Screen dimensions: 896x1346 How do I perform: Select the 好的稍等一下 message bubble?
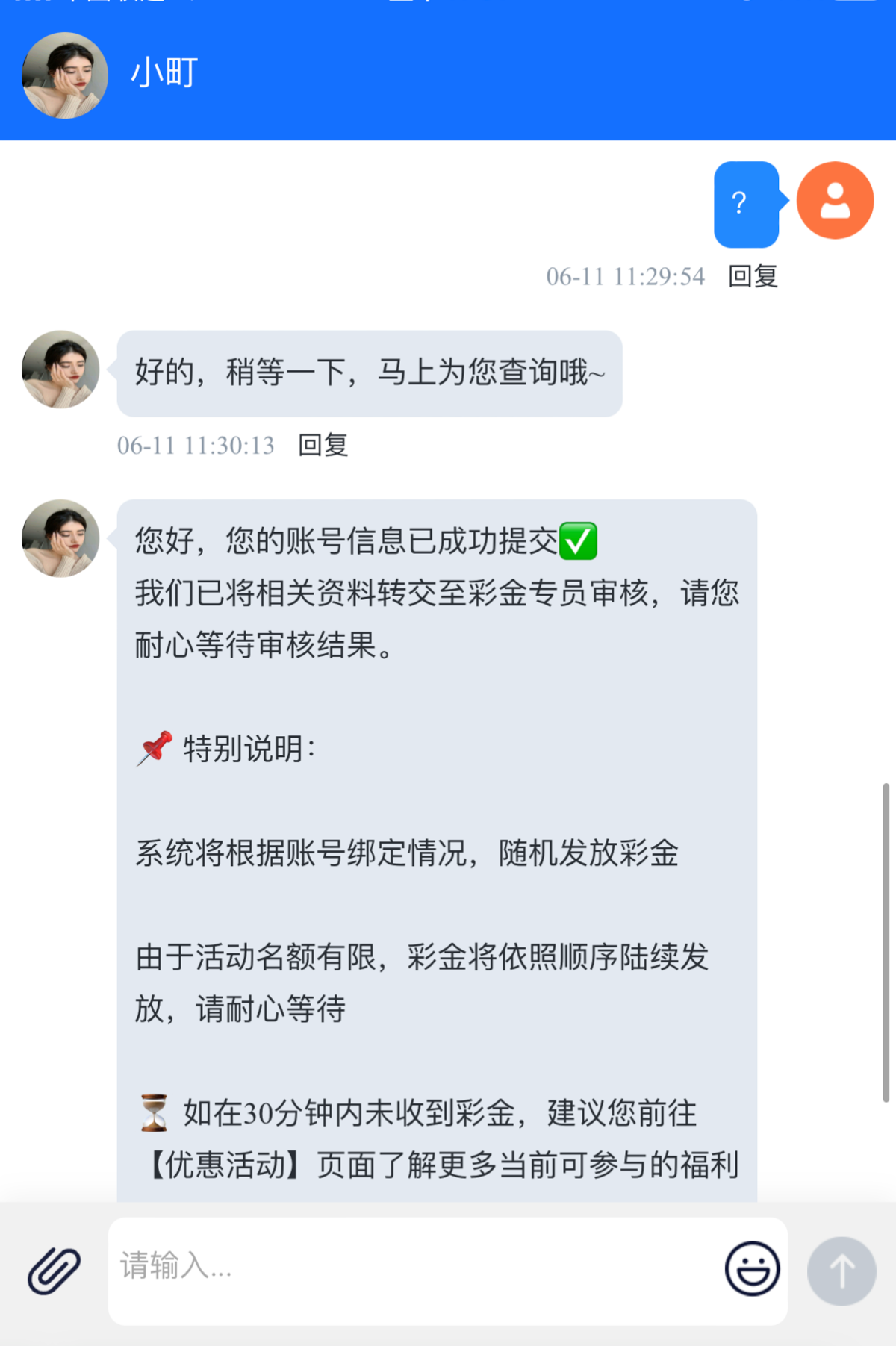pos(369,373)
